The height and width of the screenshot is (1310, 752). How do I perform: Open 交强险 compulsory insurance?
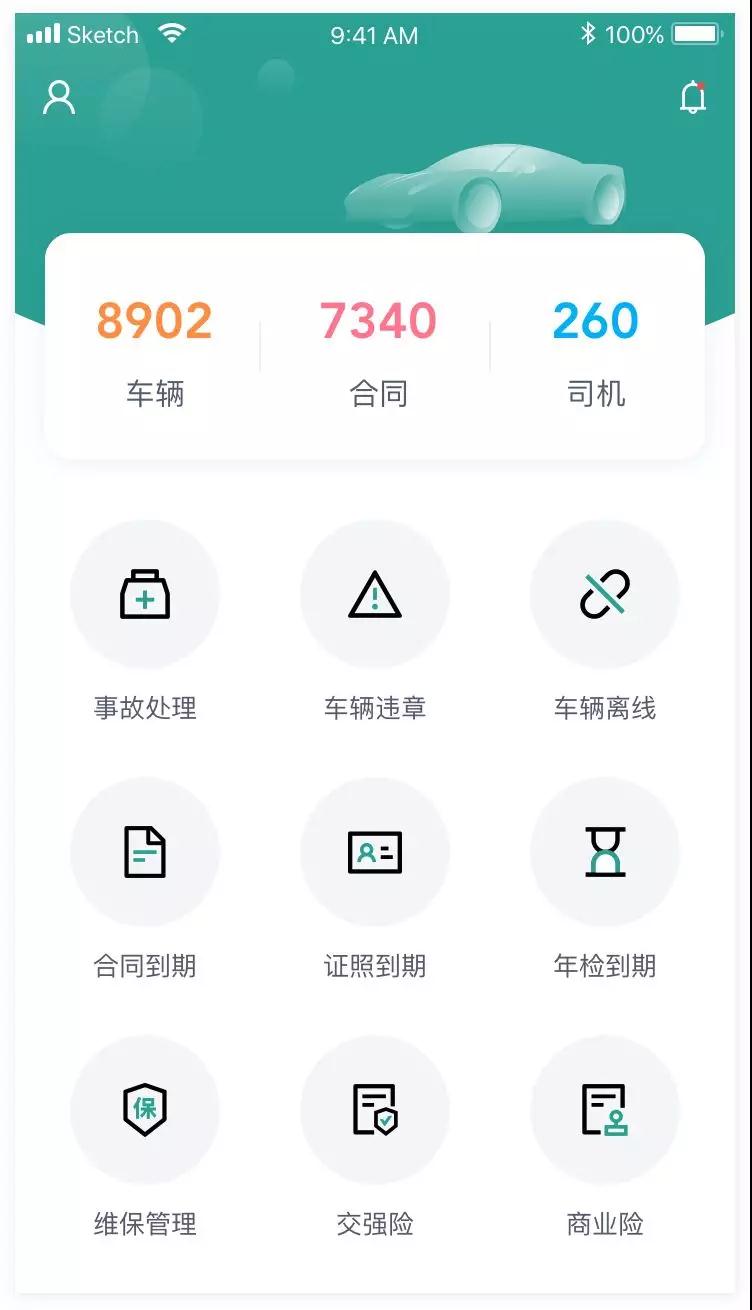pos(375,1110)
